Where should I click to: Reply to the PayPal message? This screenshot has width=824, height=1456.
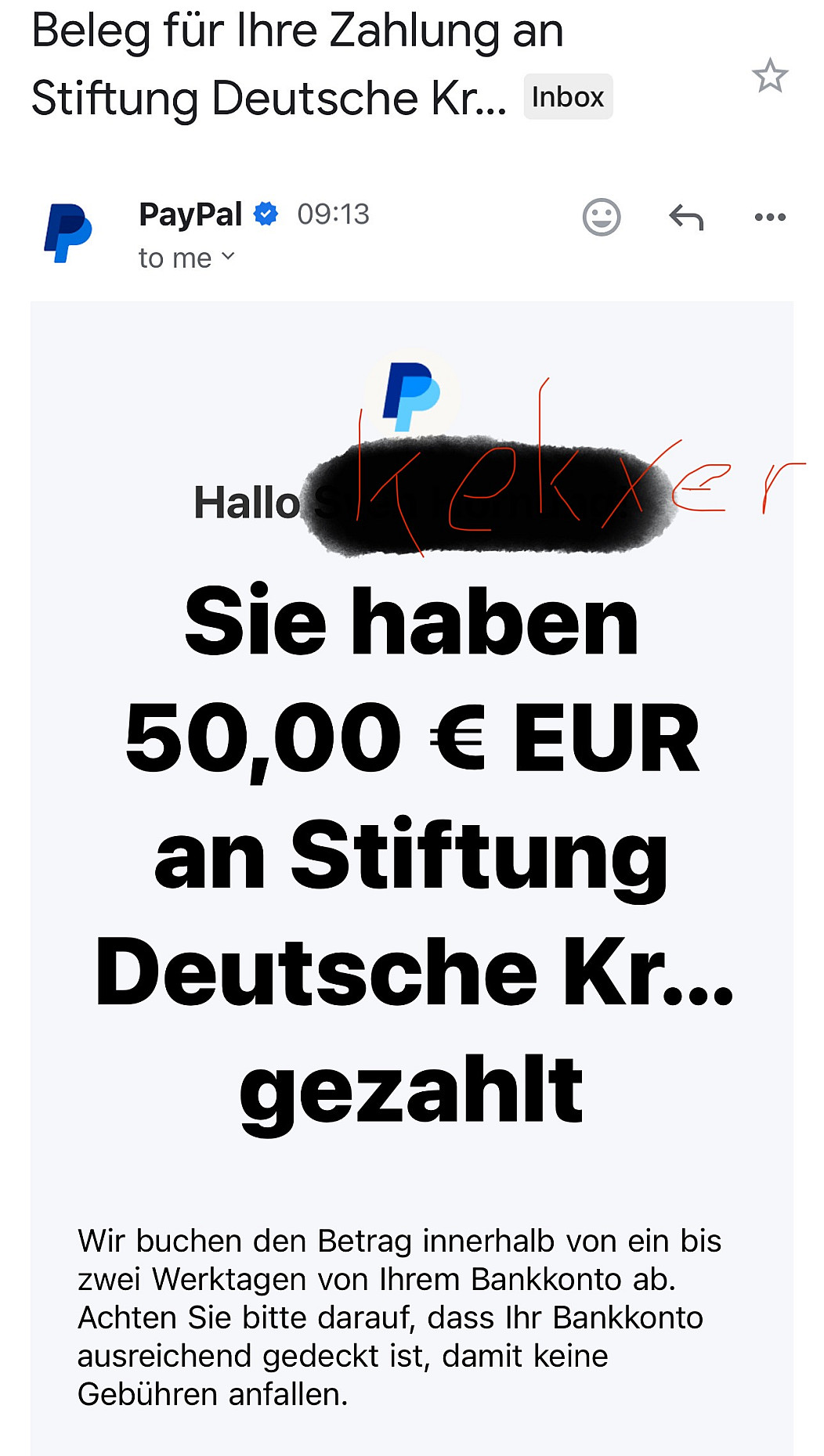(x=686, y=217)
